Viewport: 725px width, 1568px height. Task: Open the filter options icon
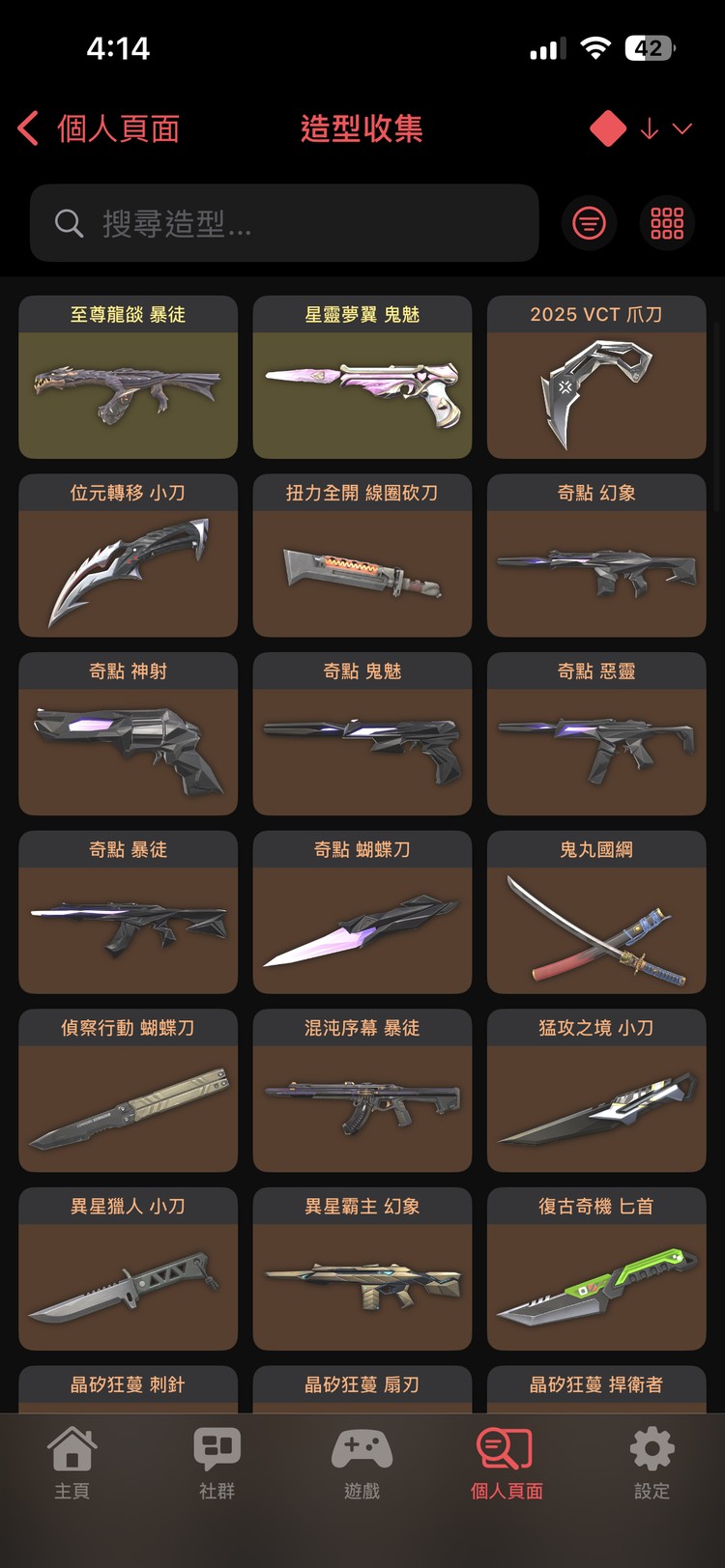coord(589,223)
